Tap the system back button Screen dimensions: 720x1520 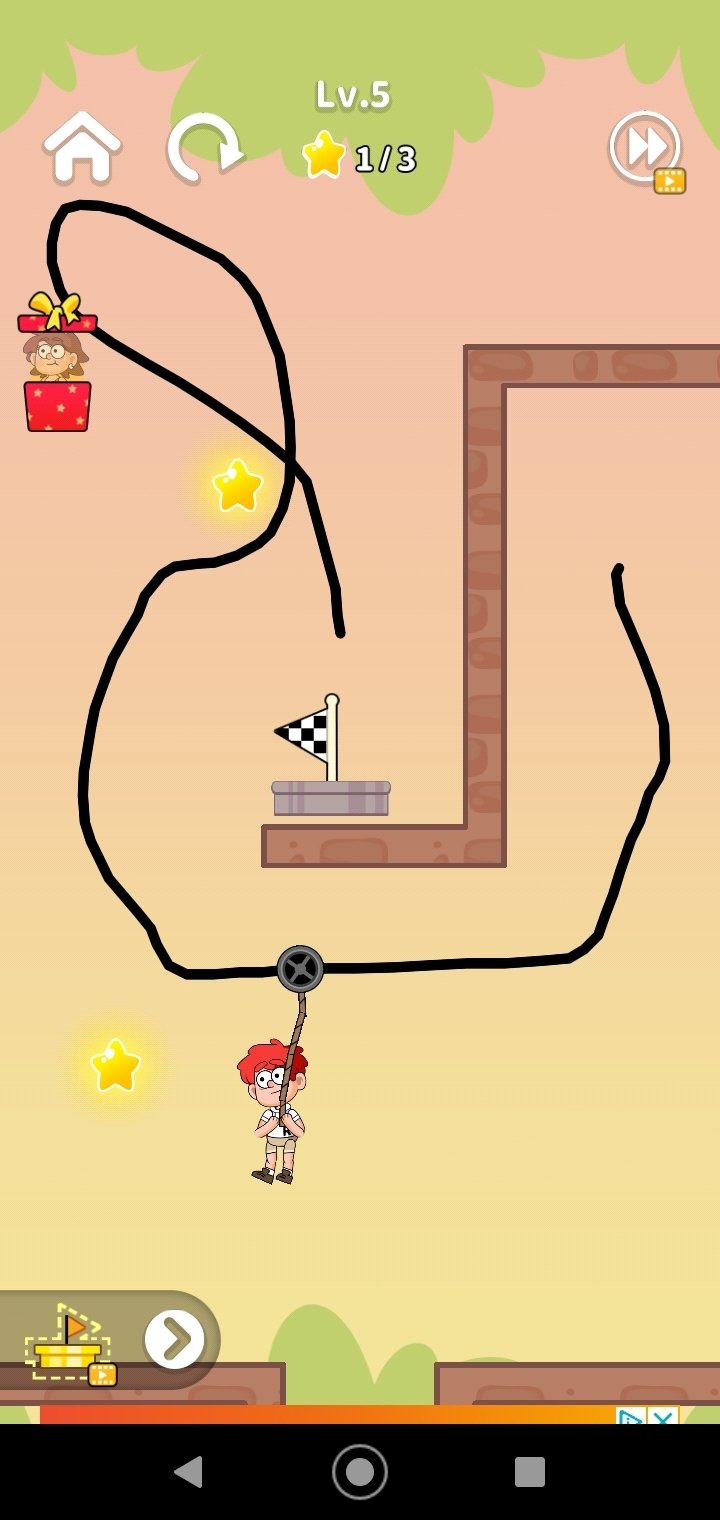(188, 1472)
